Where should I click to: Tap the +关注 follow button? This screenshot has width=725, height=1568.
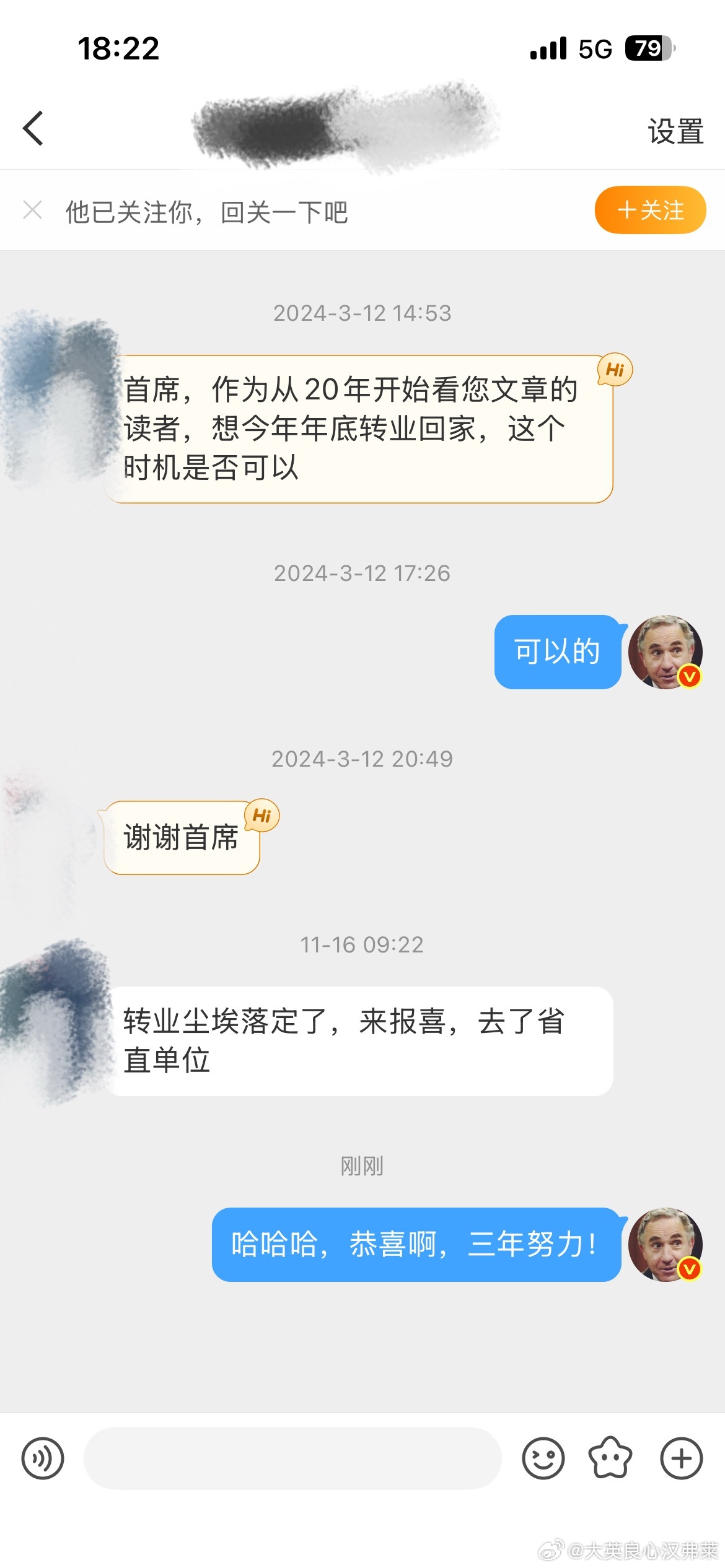(x=649, y=211)
